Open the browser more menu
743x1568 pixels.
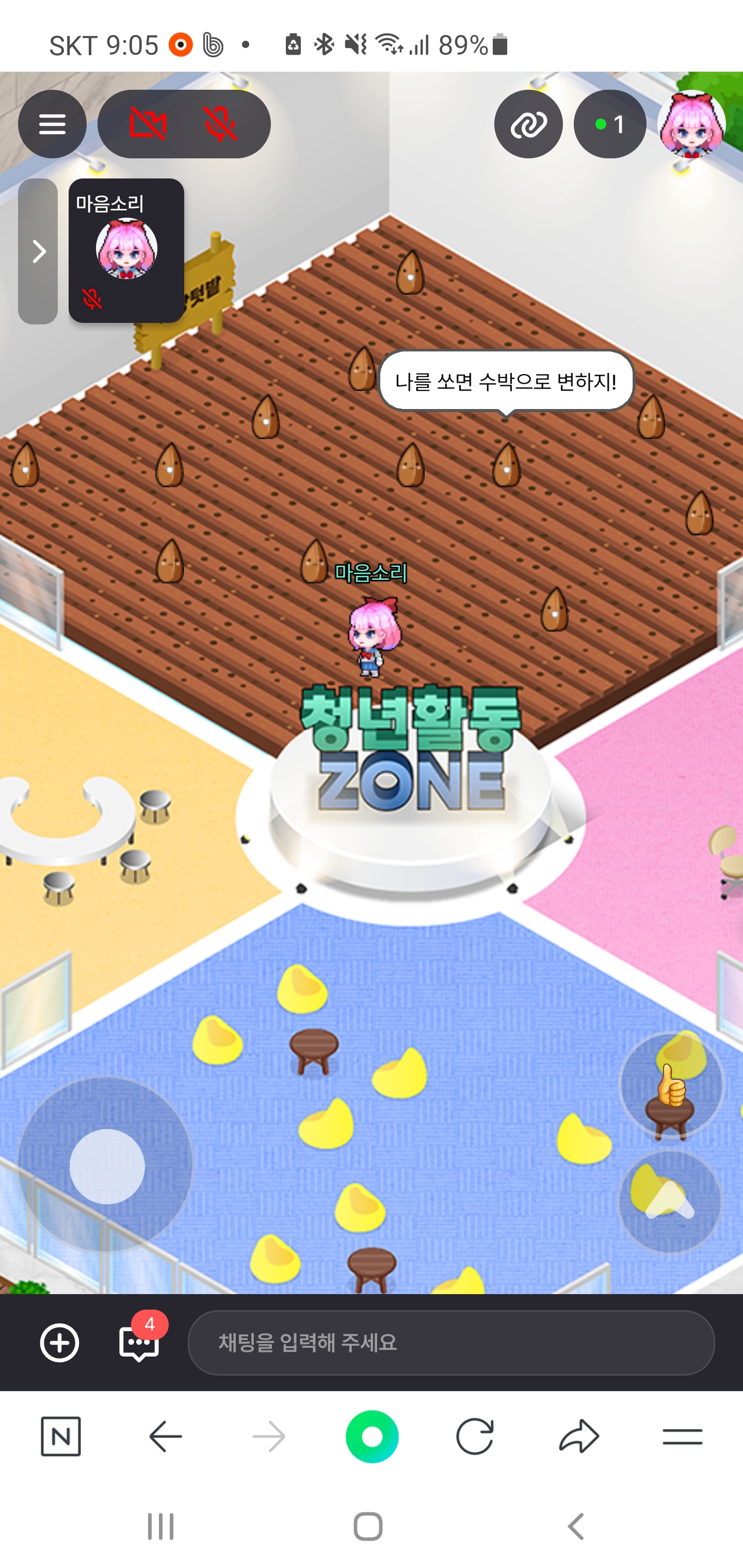click(x=682, y=1436)
